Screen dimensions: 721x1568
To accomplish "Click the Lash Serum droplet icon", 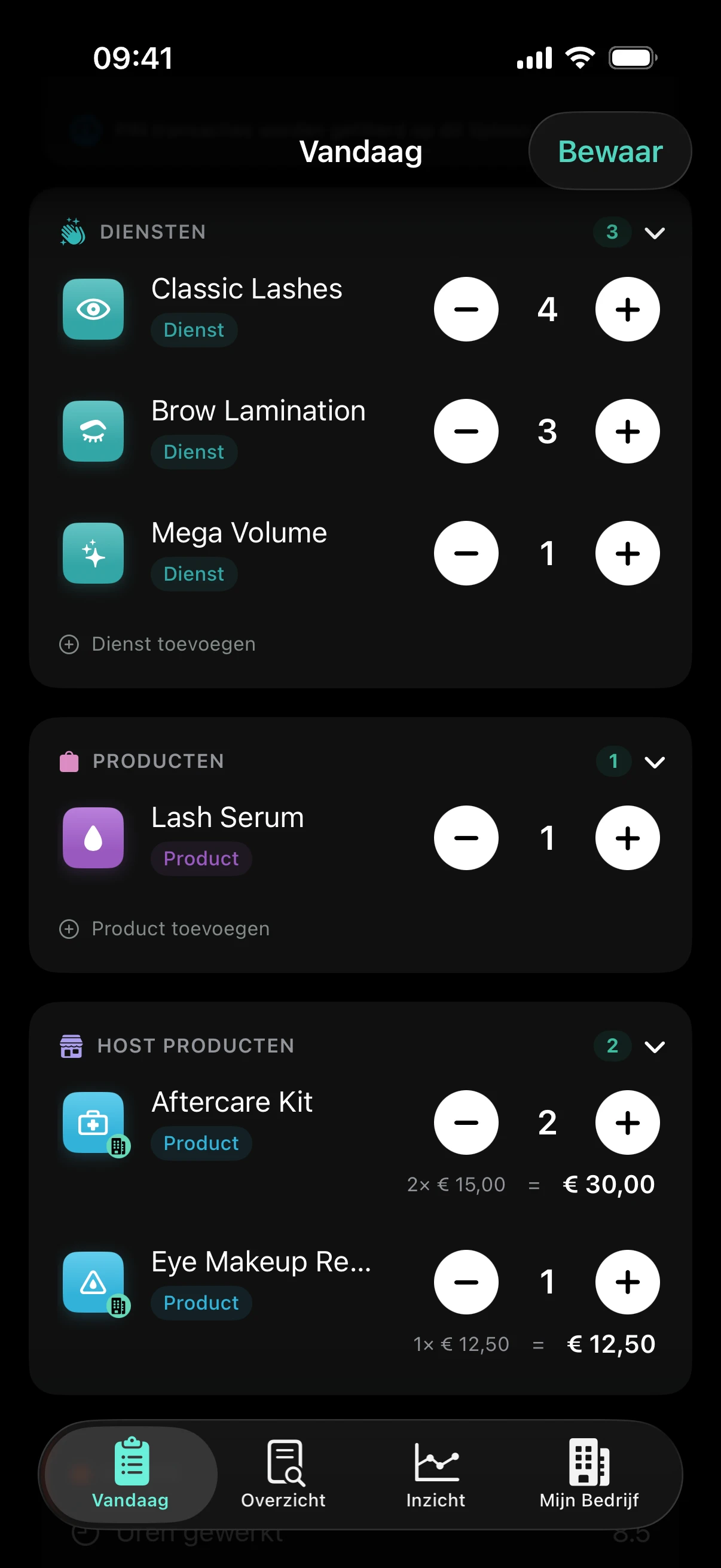I will click(93, 838).
